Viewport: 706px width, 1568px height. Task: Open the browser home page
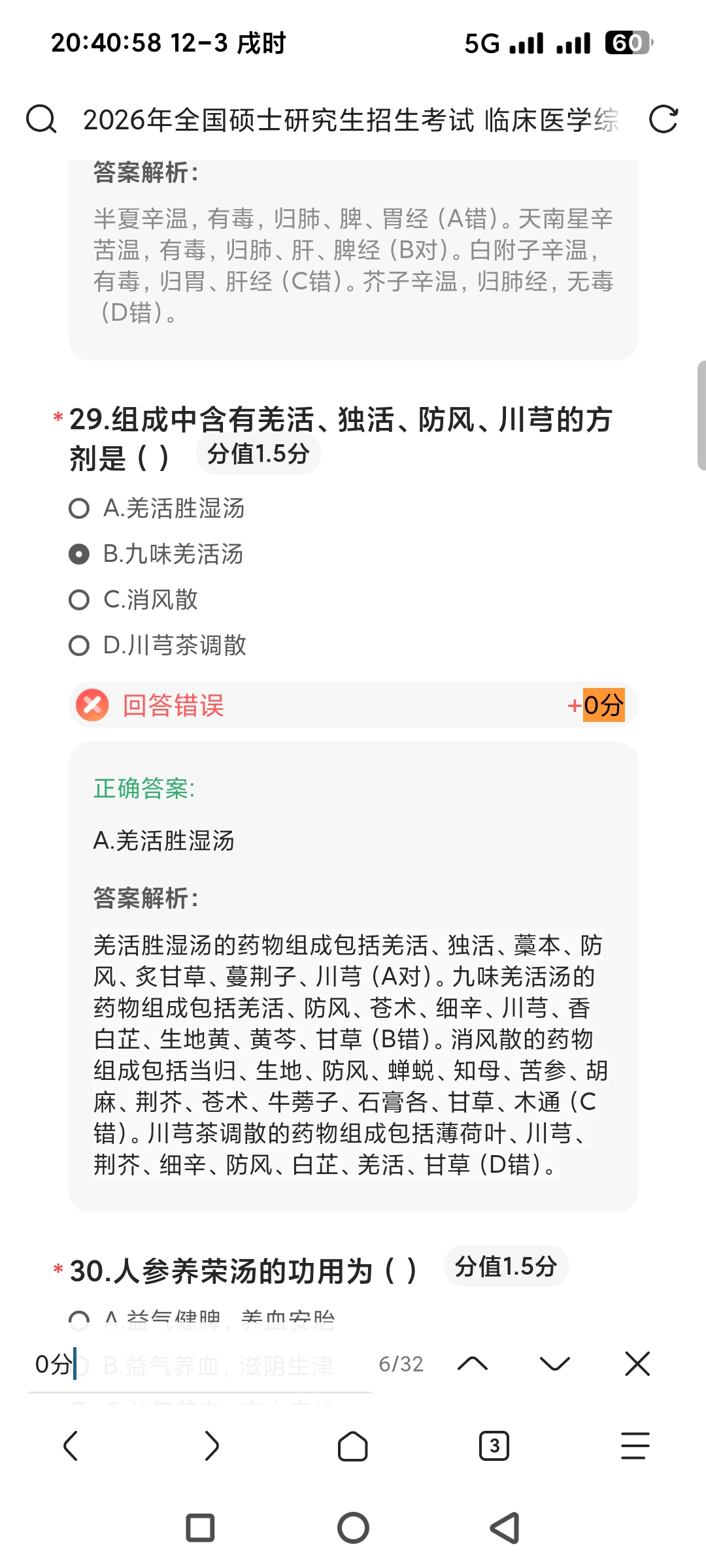(x=353, y=1445)
